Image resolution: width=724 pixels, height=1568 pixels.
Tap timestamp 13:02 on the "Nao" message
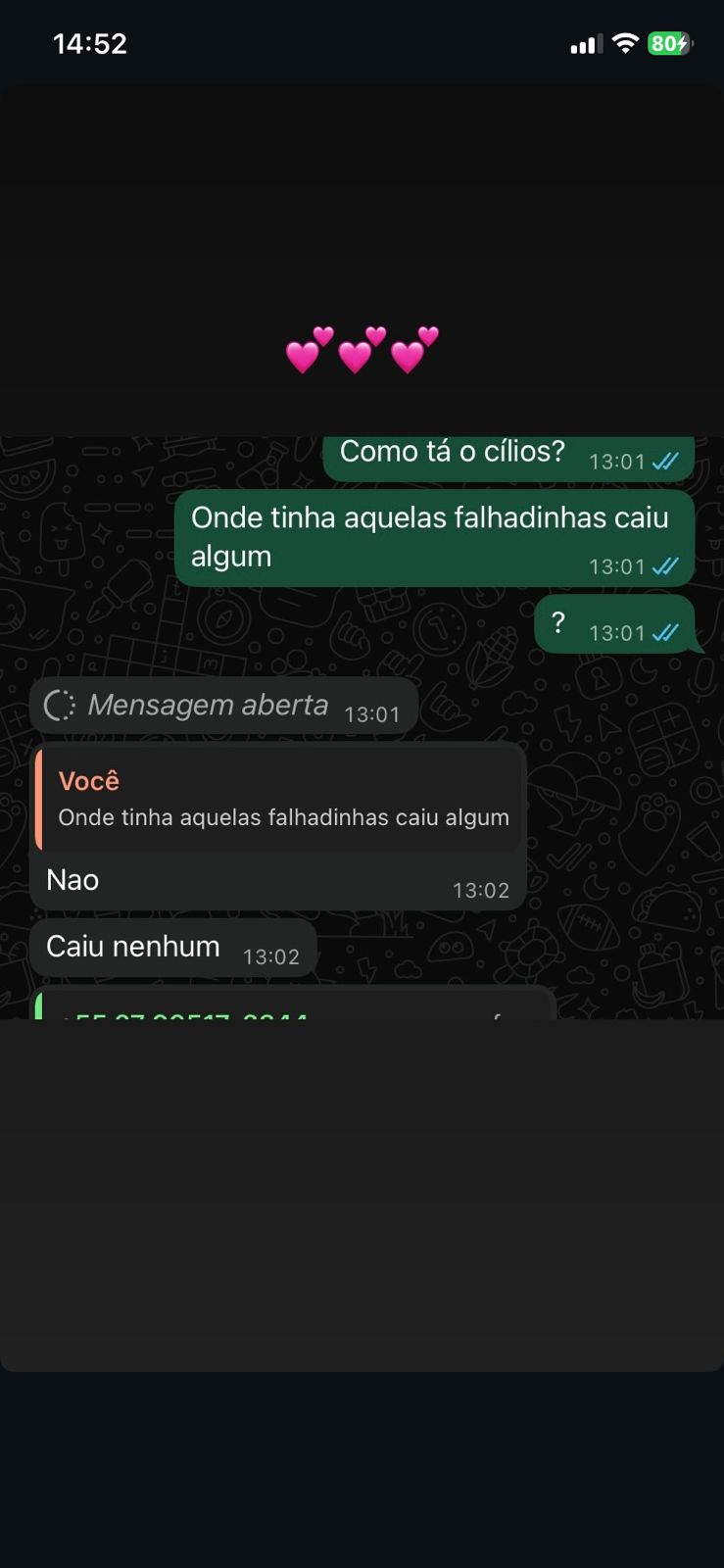click(481, 890)
